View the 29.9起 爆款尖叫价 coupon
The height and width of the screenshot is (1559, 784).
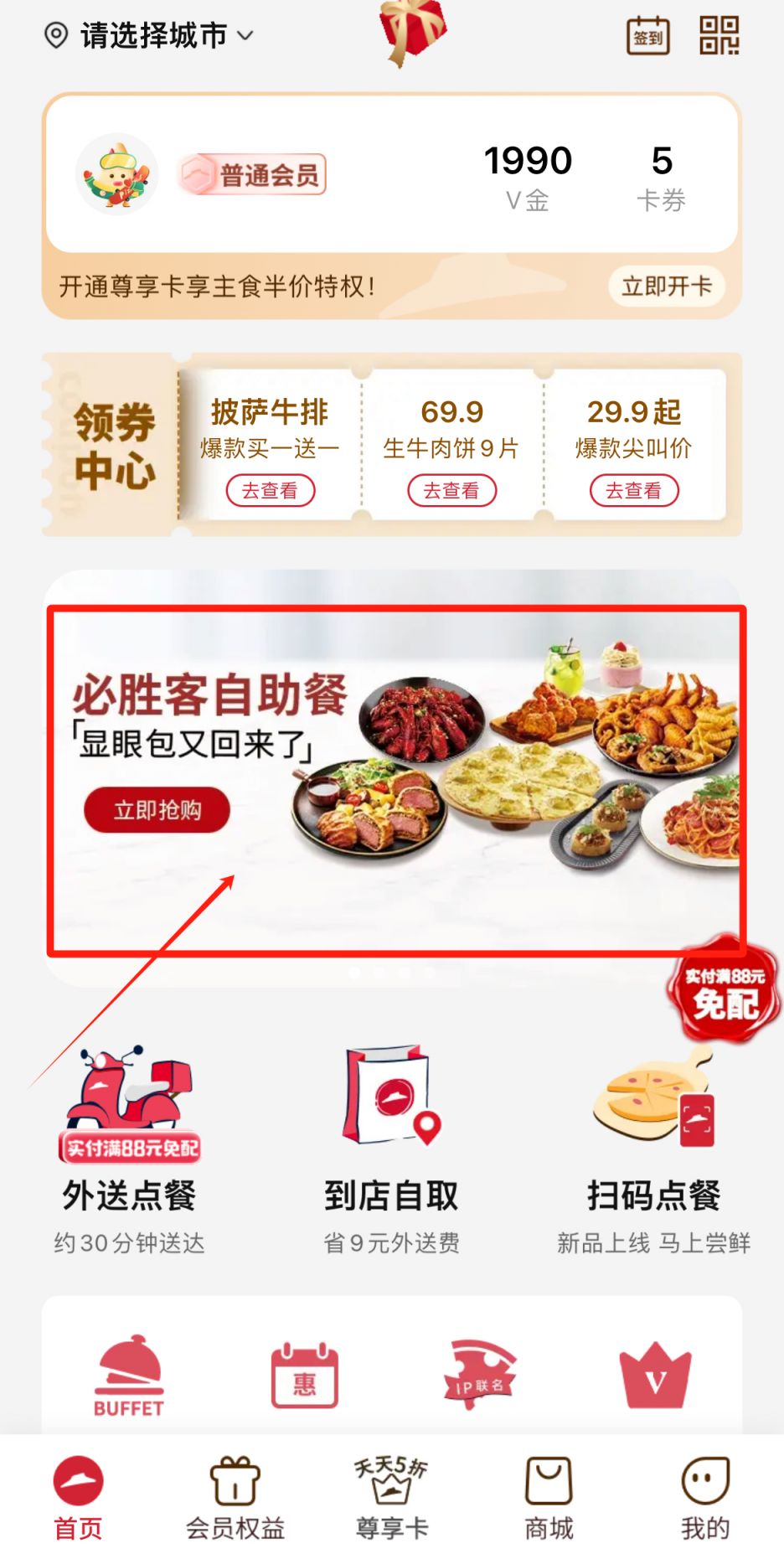[634, 491]
